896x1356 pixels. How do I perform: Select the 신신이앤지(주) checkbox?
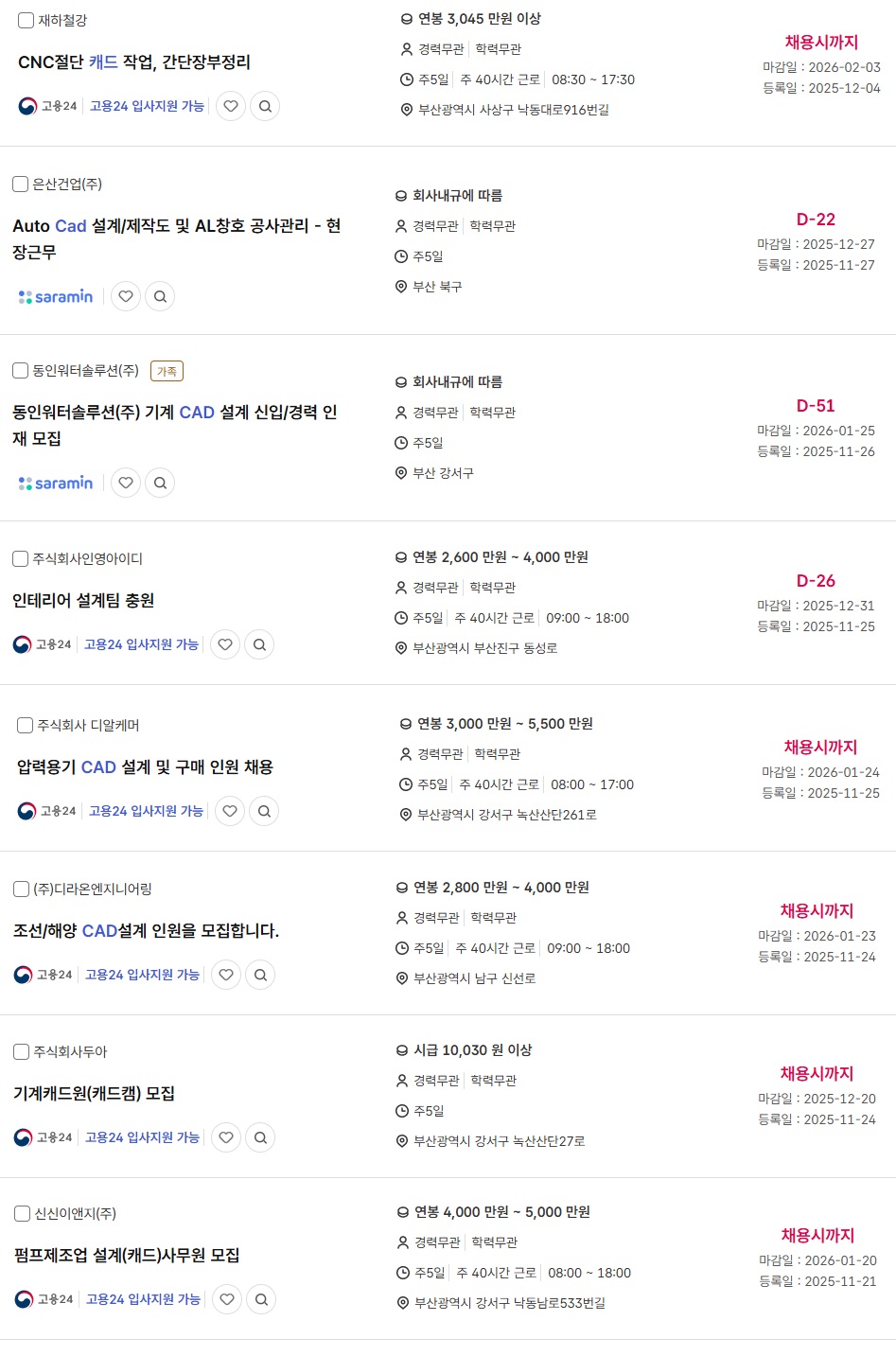pos(23,1213)
